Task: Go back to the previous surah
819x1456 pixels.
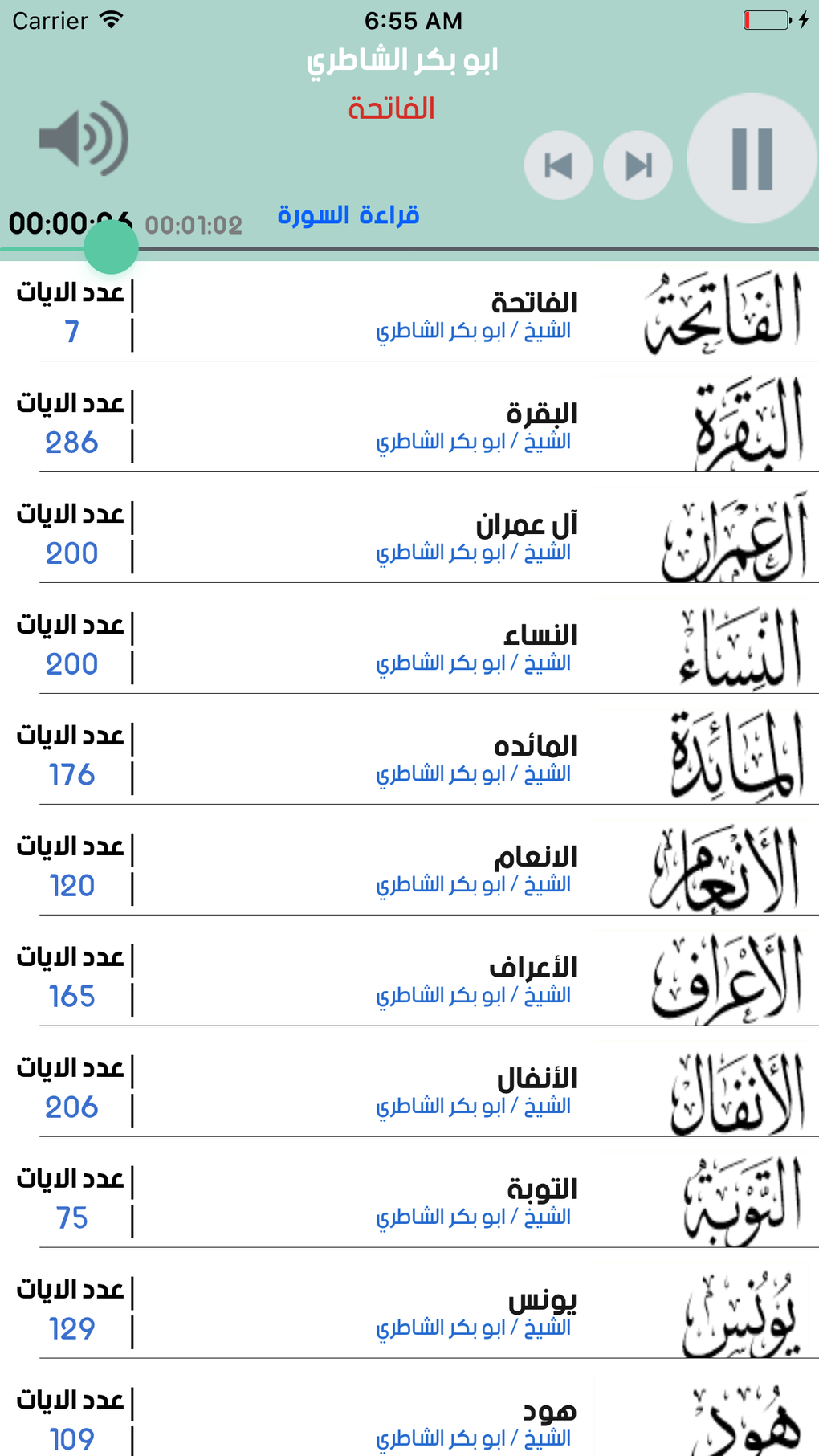Action: click(559, 165)
